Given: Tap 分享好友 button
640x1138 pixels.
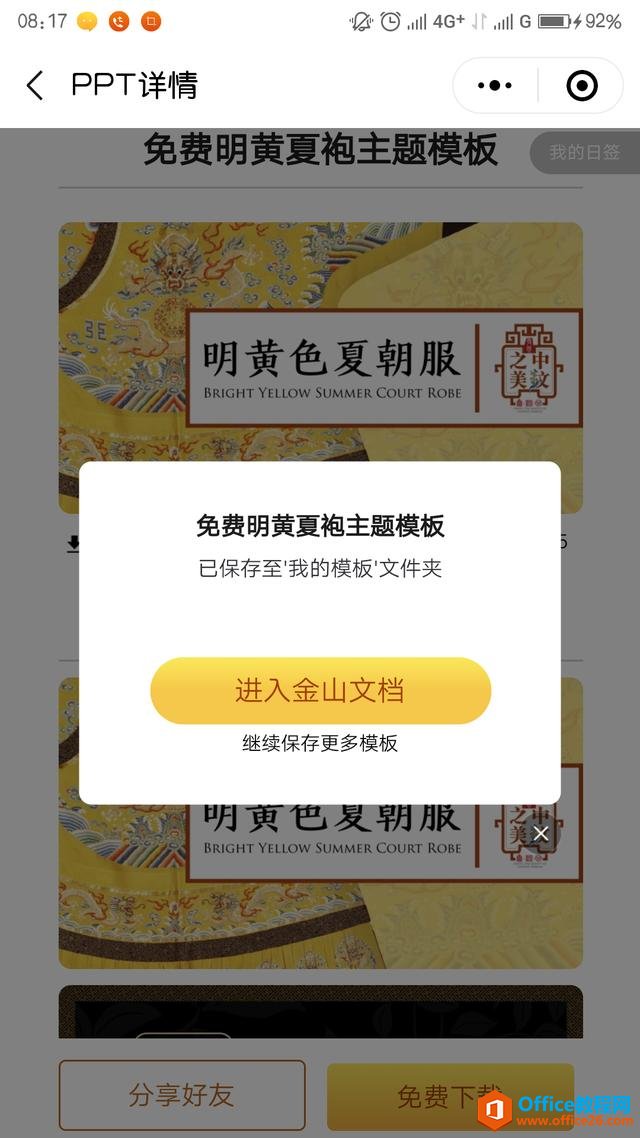Looking at the screenshot, I should (x=182, y=1094).
